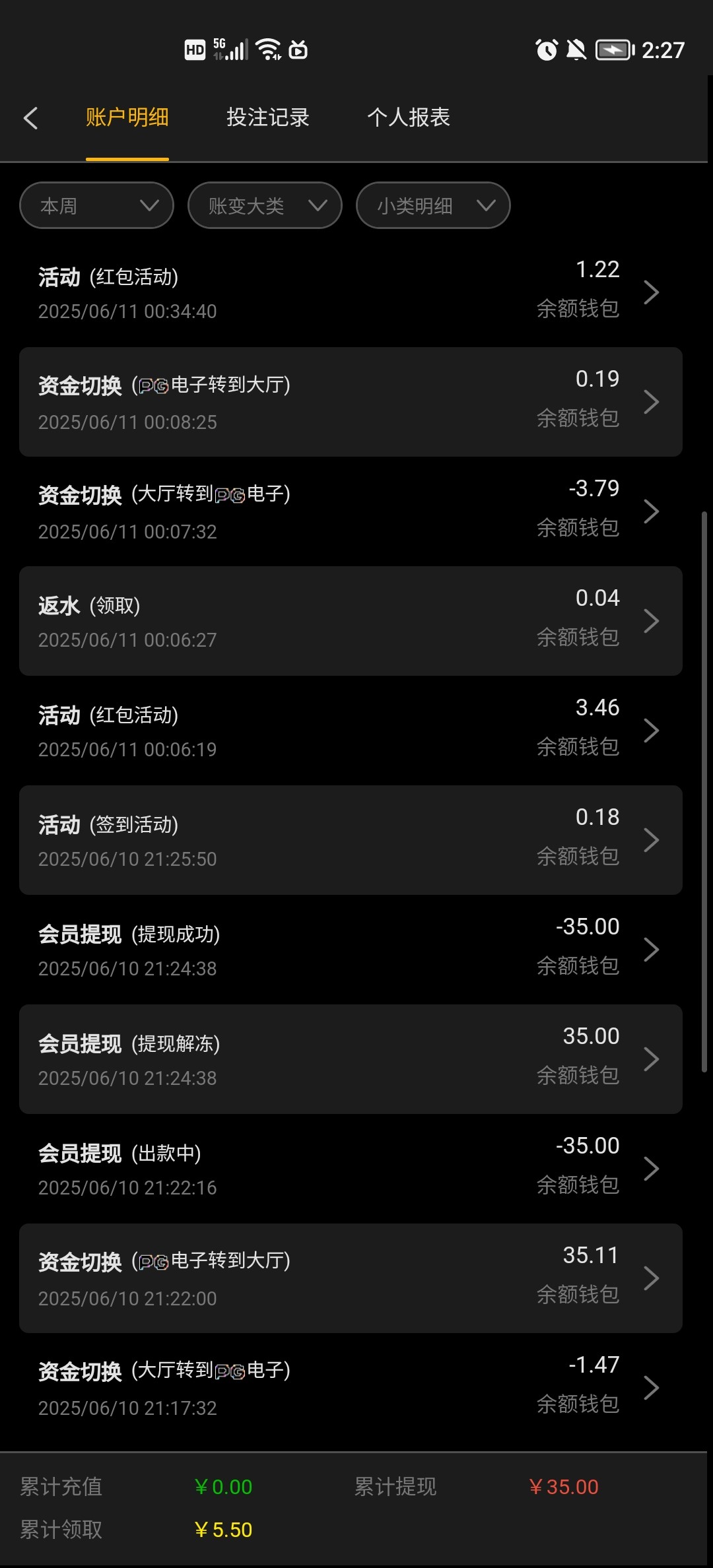View the 提现成功 -35.00 withdrawal entry

(350, 950)
